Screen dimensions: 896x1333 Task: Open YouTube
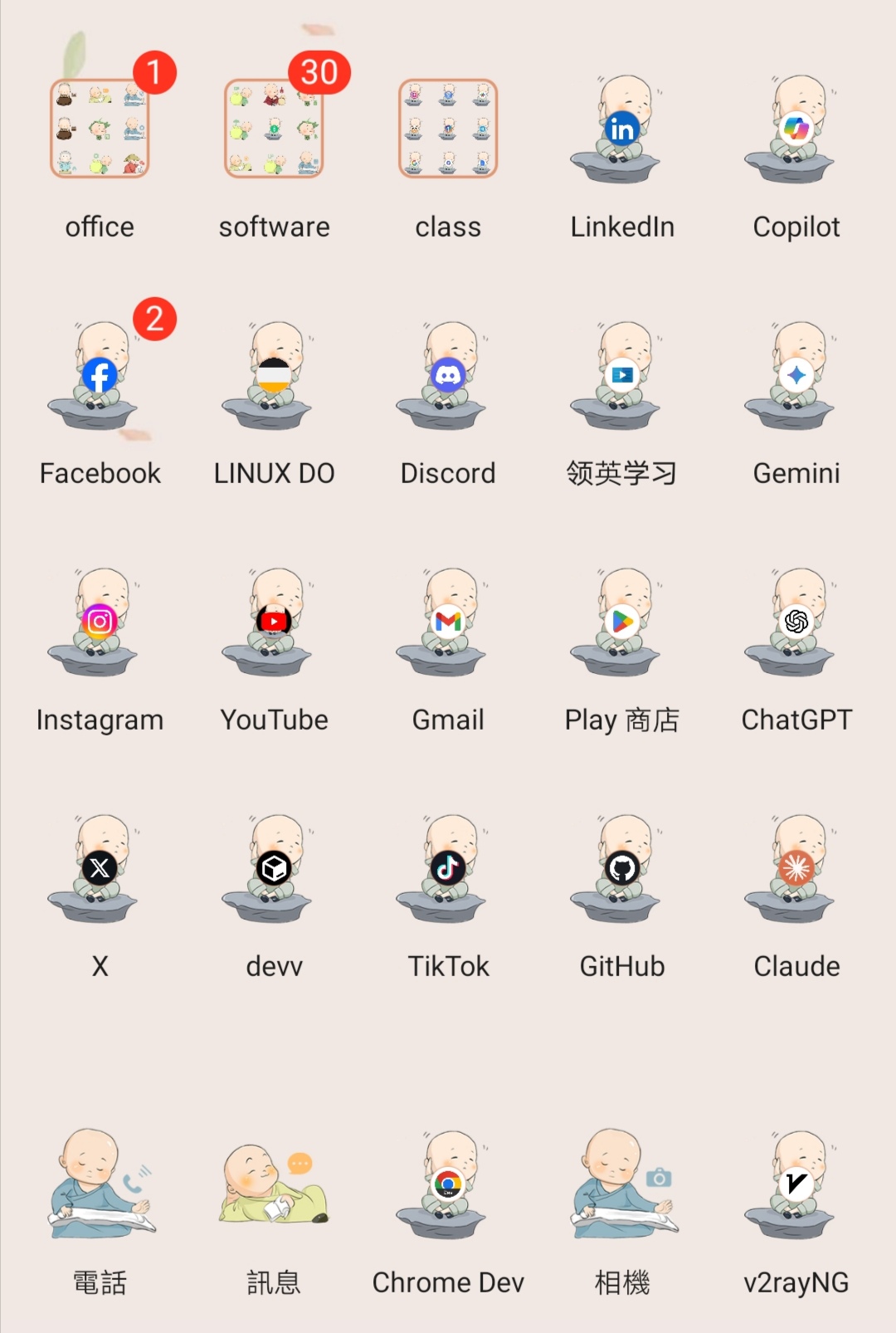tap(274, 622)
